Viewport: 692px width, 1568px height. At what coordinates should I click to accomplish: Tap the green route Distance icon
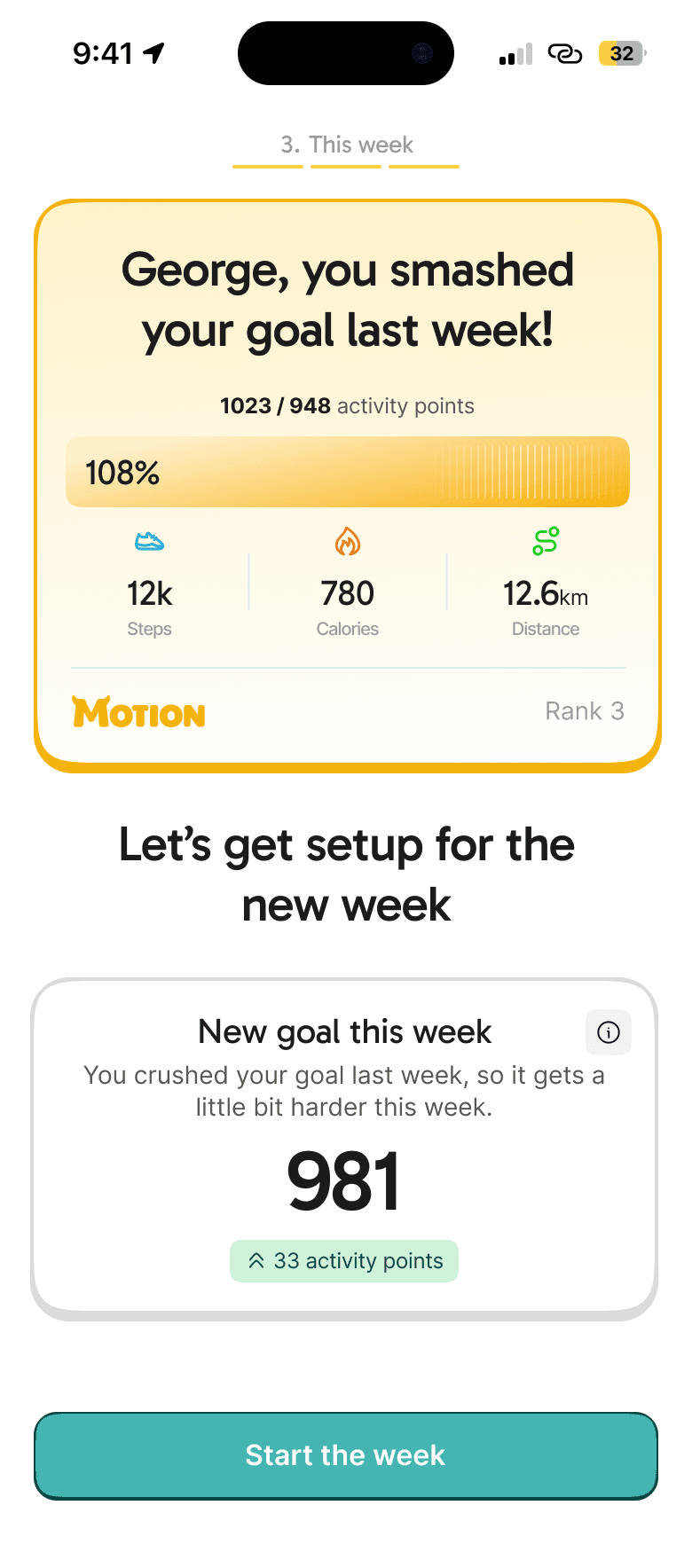tap(545, 541)
